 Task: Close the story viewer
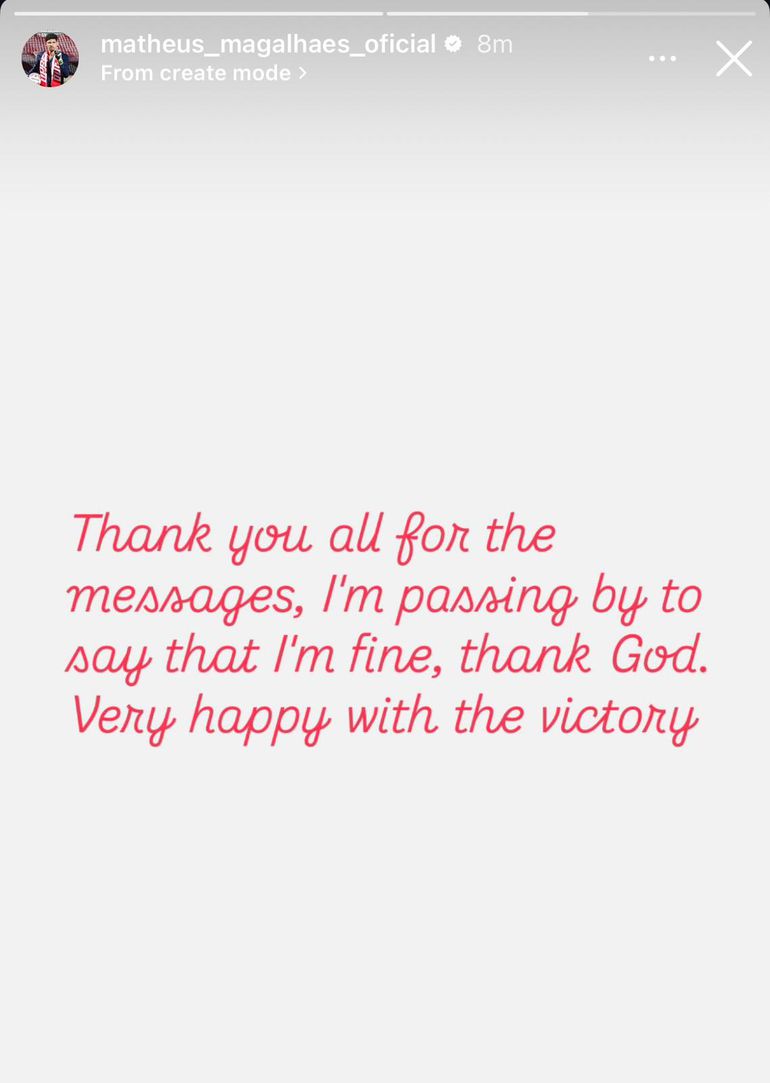(733, 59)
